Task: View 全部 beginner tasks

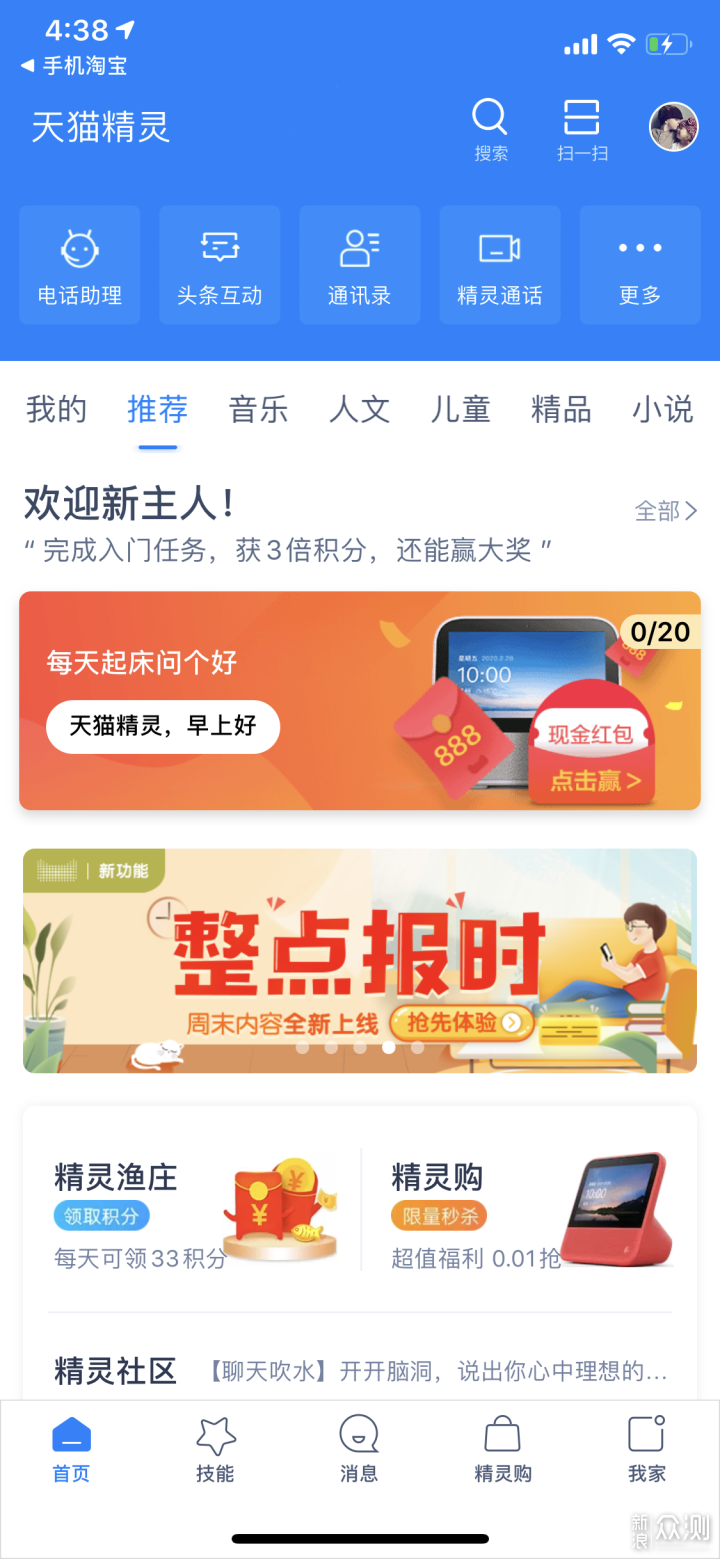Action: click(665, 512)
